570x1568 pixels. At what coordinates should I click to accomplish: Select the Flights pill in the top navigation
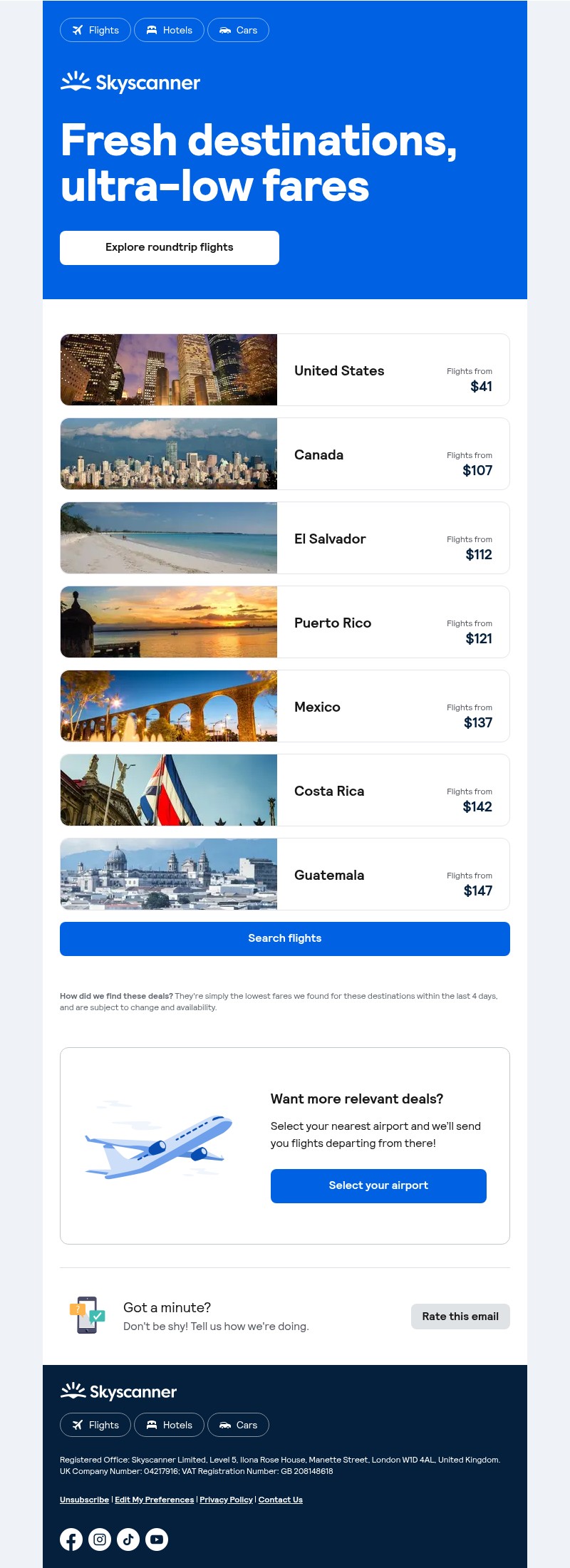[x=95, y=30]
